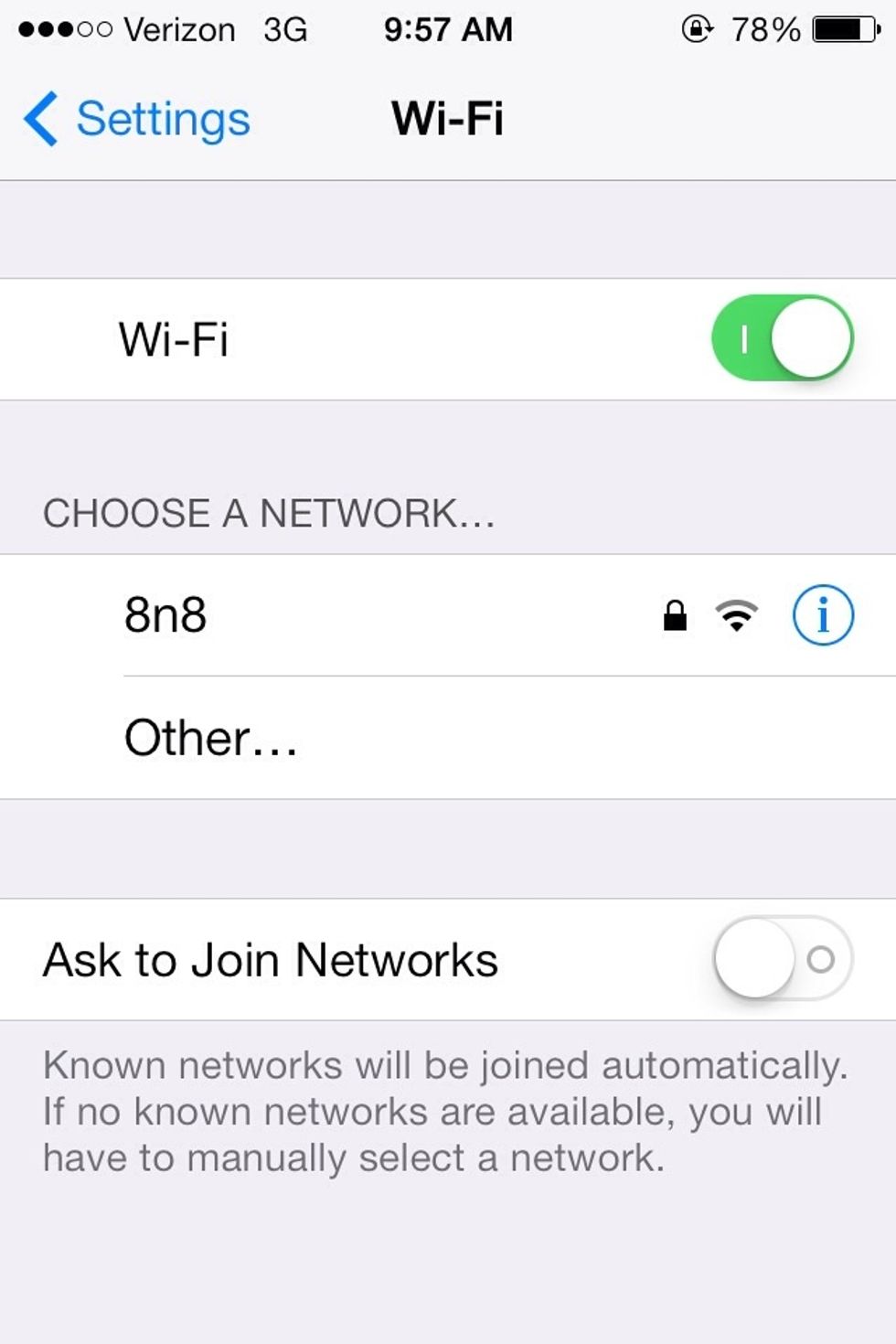Tap the cellular signal dots in status bar
This screenshot has height=1344, width=896.
pyautogui.click(x=64, y=29)
